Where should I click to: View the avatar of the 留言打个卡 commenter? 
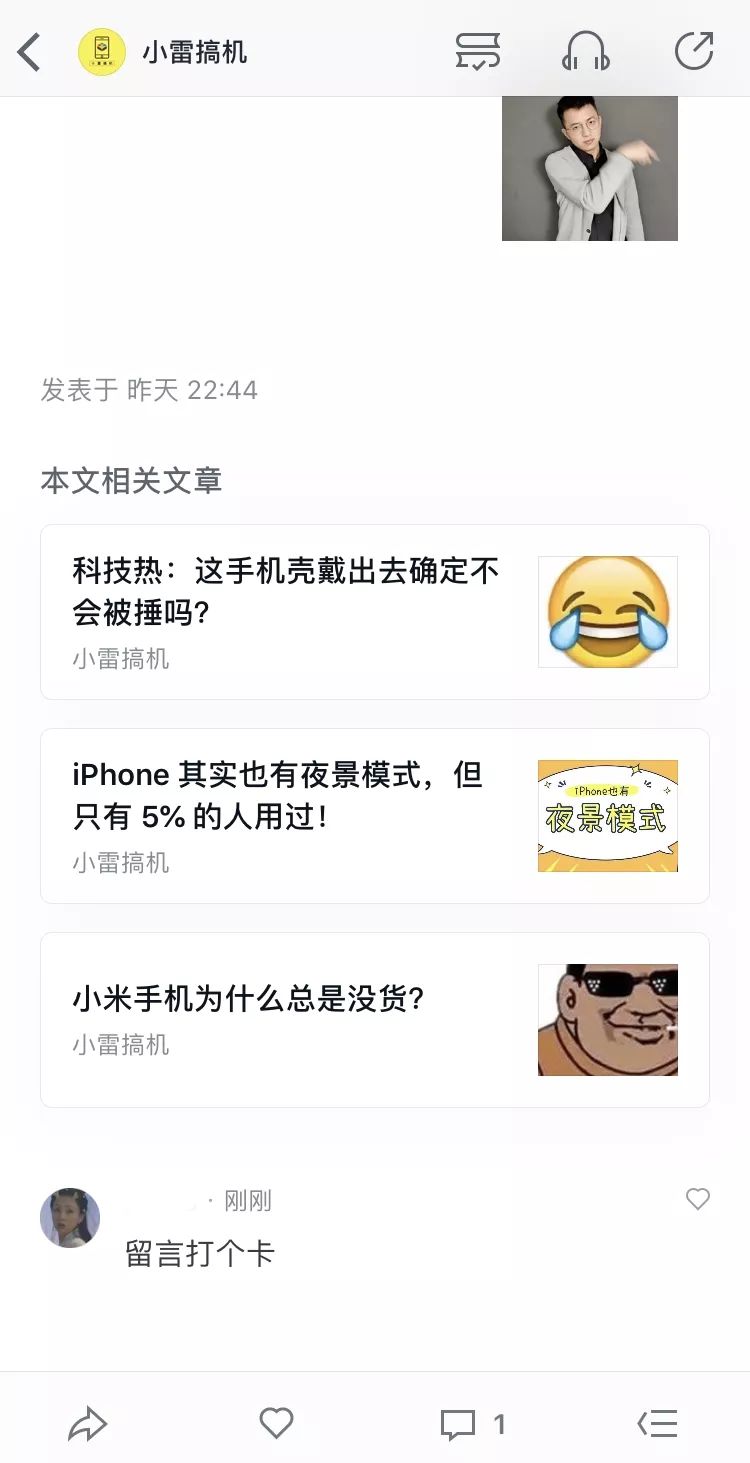pos(70,1218)
